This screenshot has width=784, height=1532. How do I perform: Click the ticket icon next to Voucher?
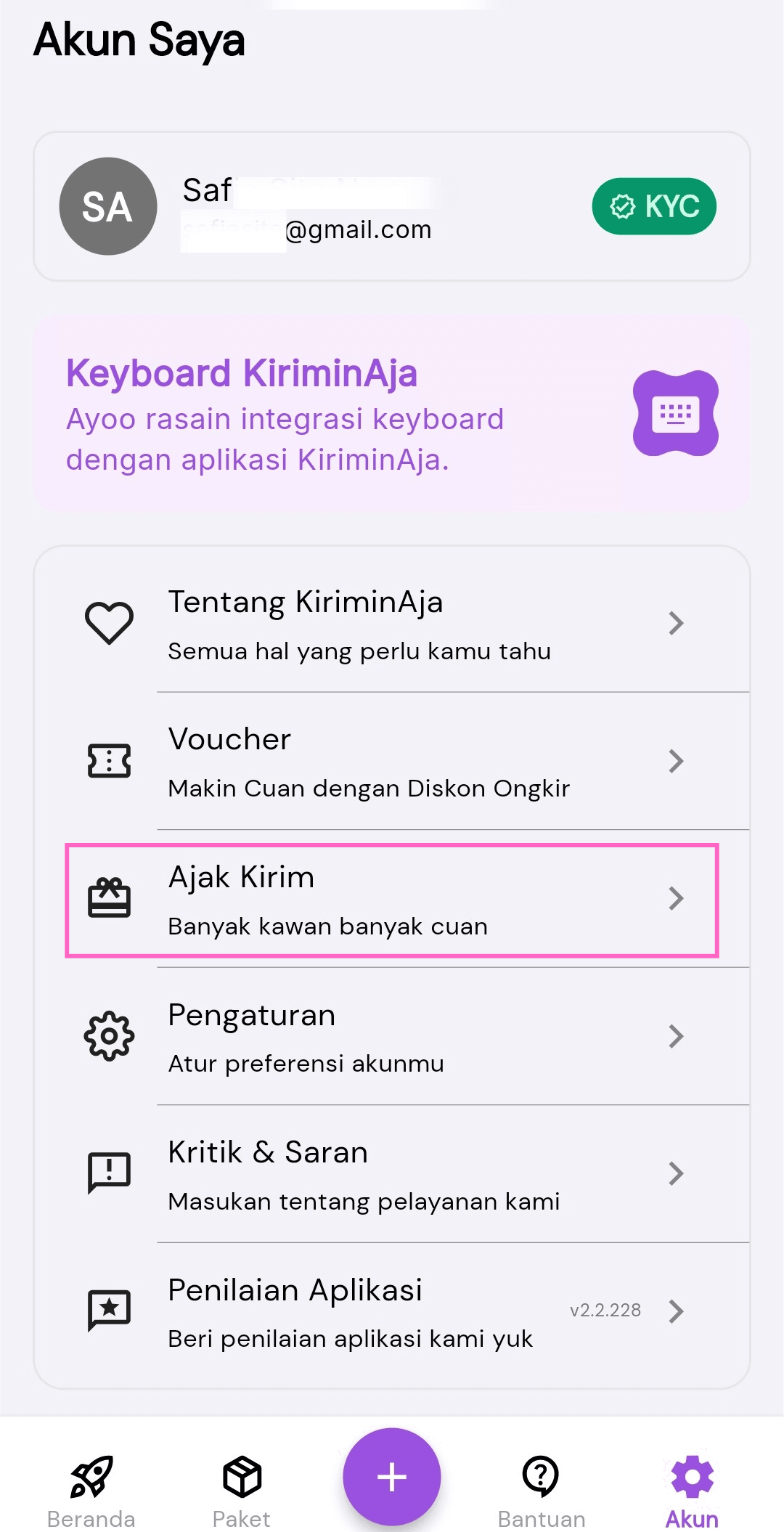click(x=109, y=760)
